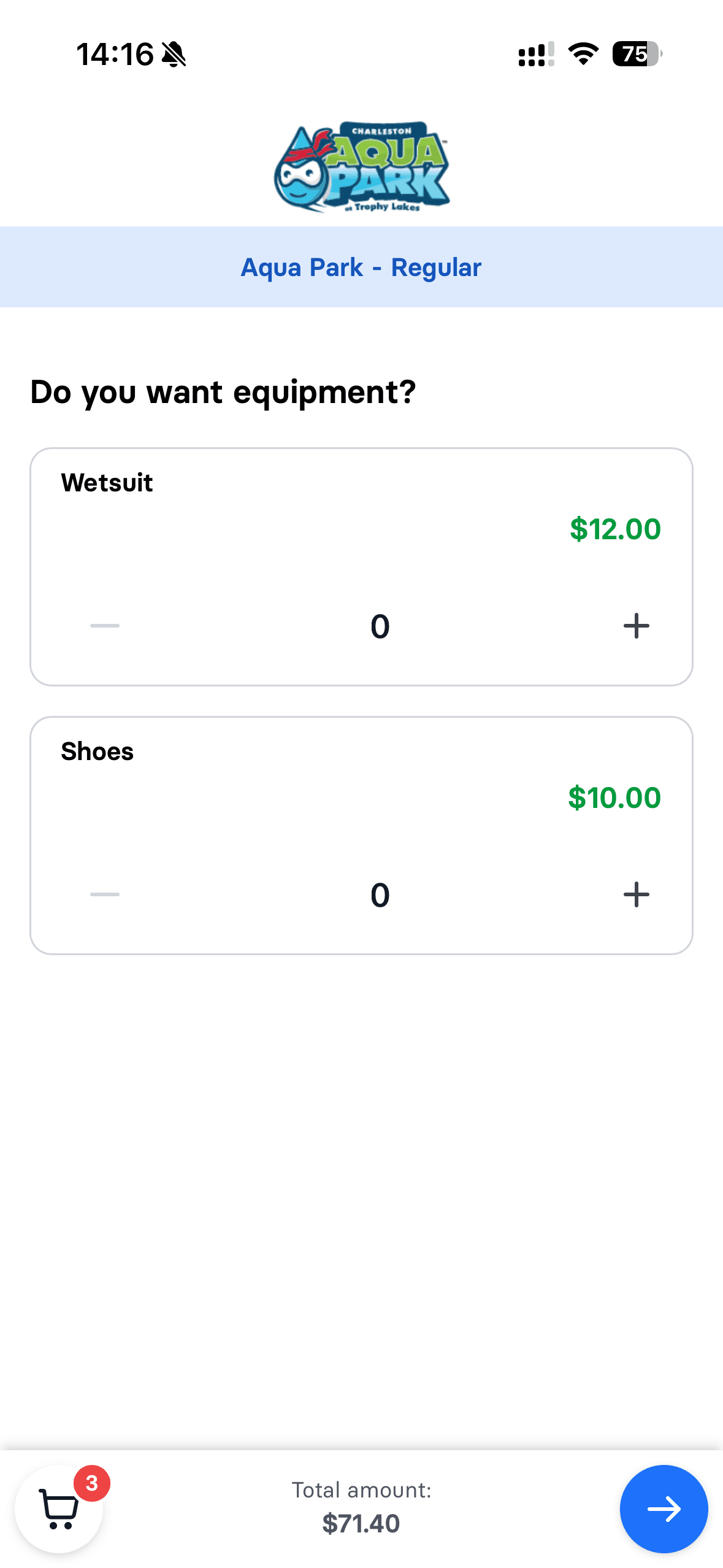Decrease Shoes quantity with minus button
Viewport: 723px width, 1568px height.
point(104,894)
